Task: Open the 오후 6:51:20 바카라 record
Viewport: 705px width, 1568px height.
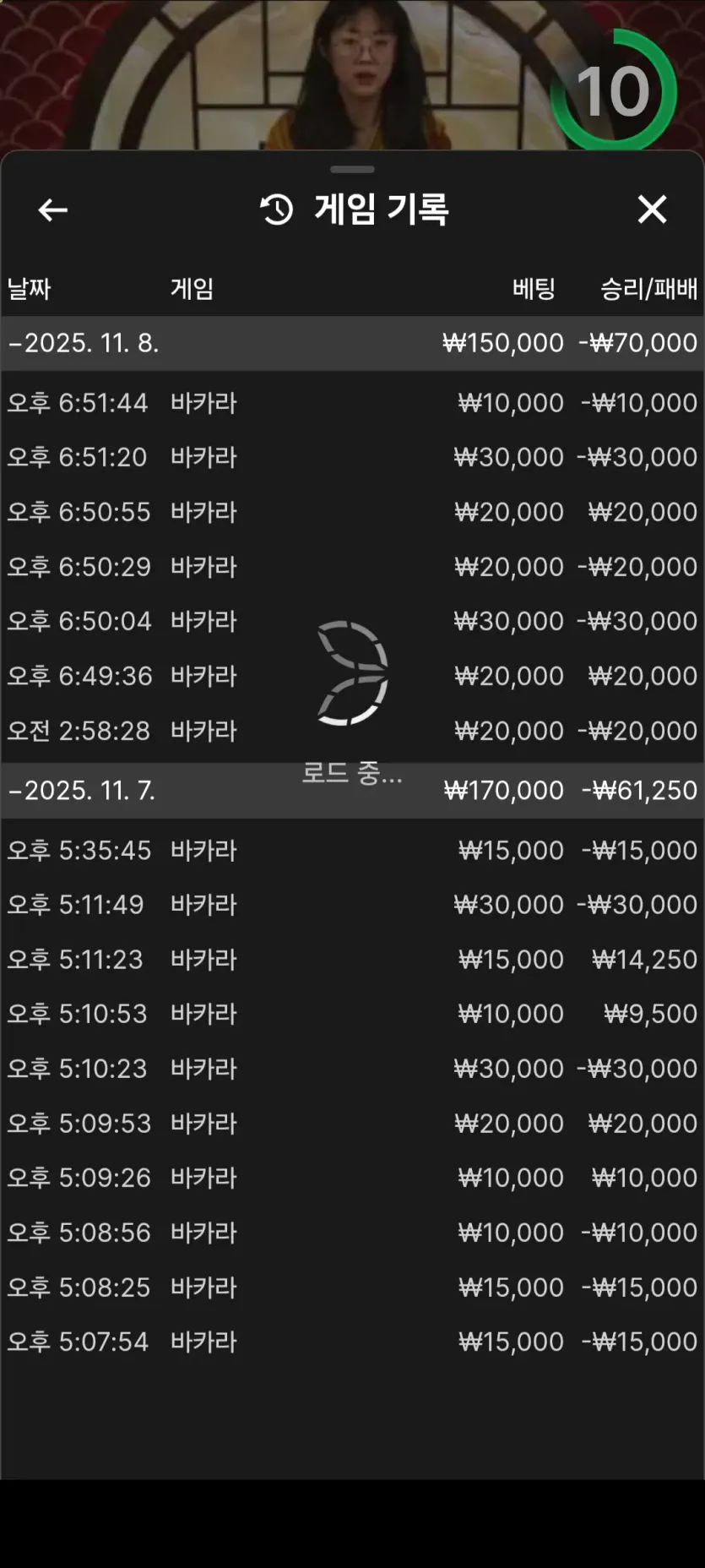Action: [x=353, y=457]
